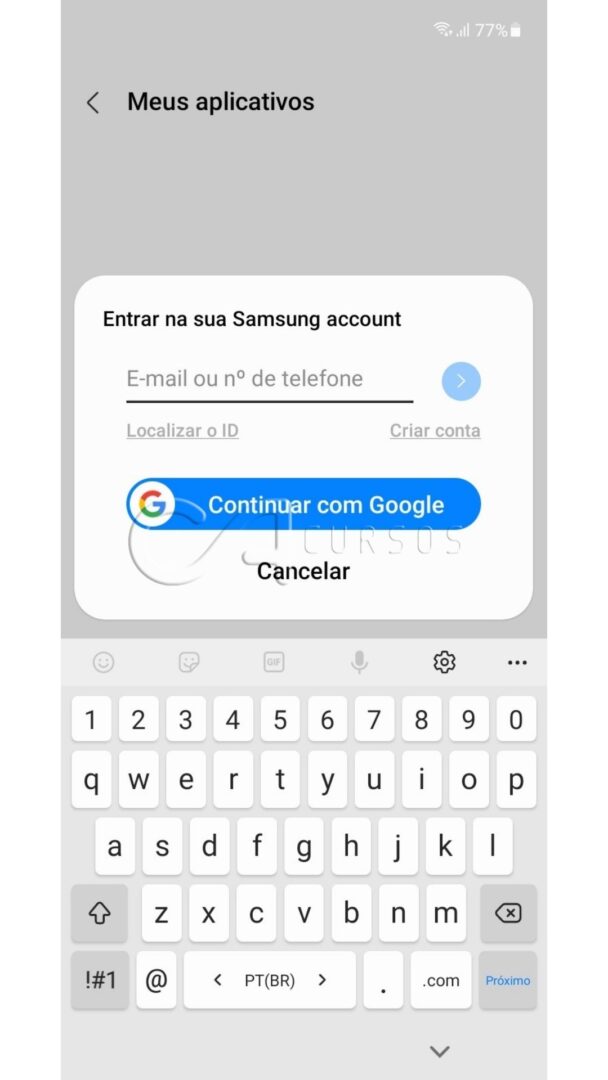Screen dimensions: 608x1080
Task: Open keyboard toolbar three-dots menu
Action: [x=516, y=663]
